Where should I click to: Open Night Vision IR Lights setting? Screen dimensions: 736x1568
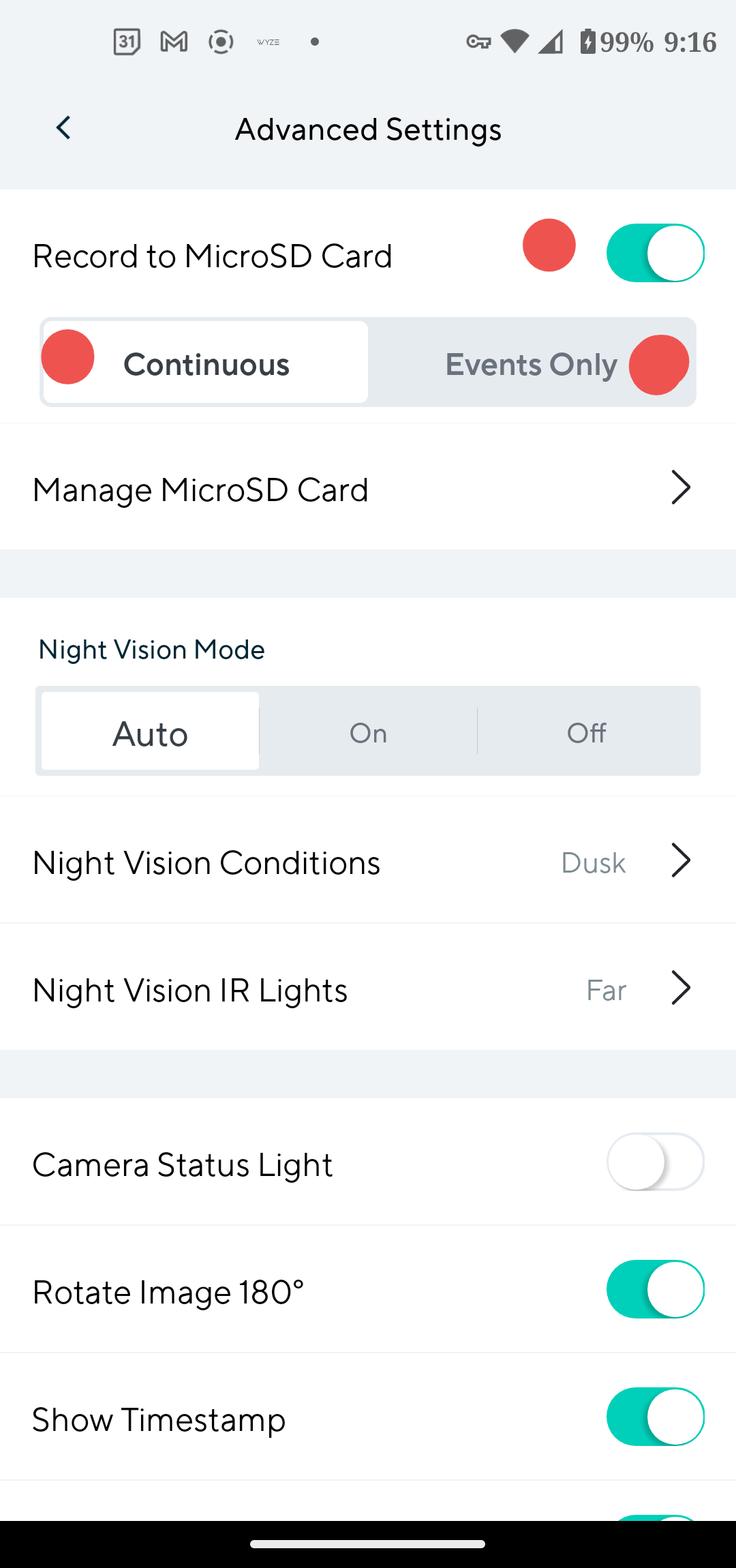click(368, 989)
